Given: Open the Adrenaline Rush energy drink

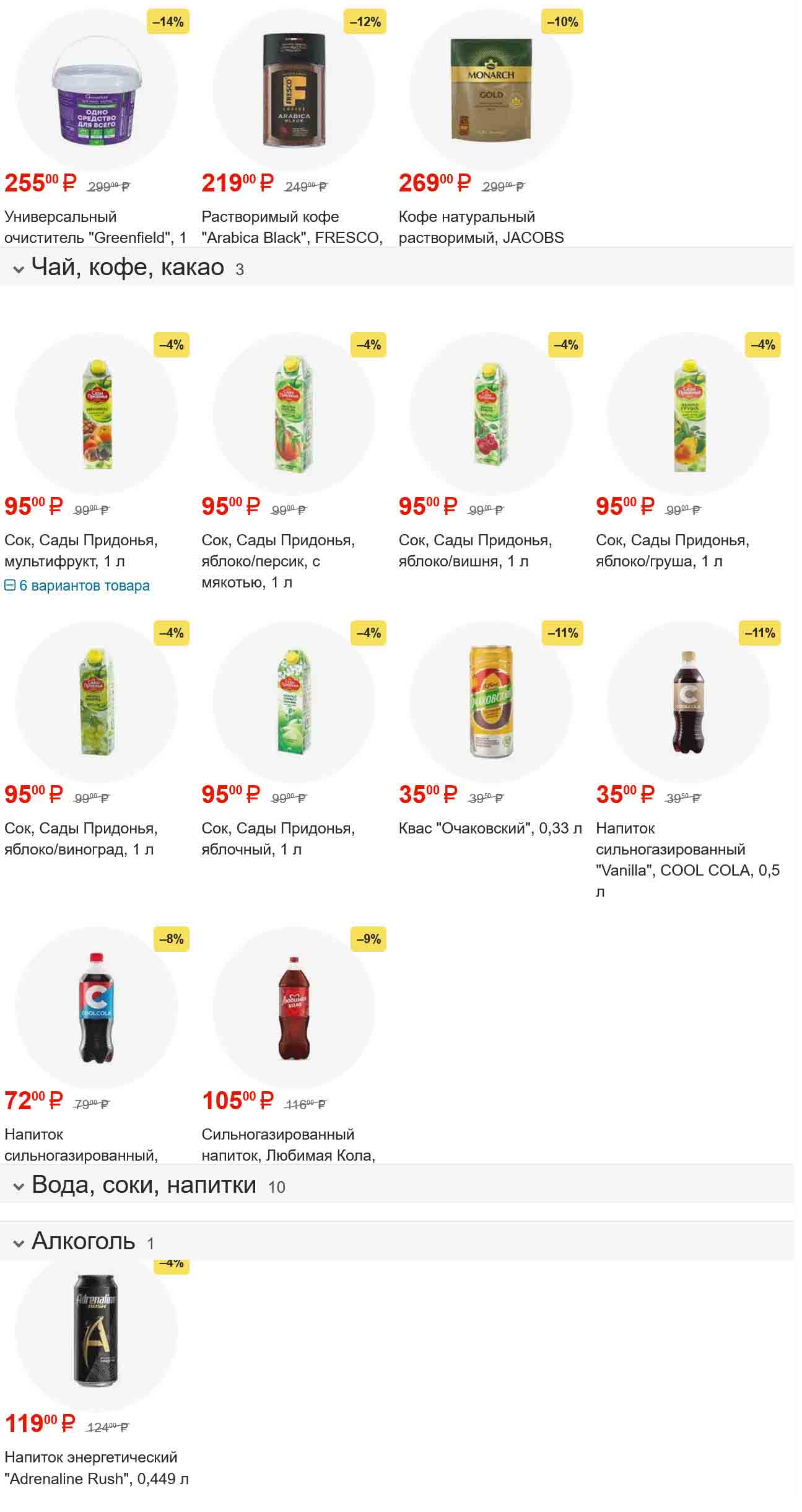Looking at the screenshot, I should 96,1330.
